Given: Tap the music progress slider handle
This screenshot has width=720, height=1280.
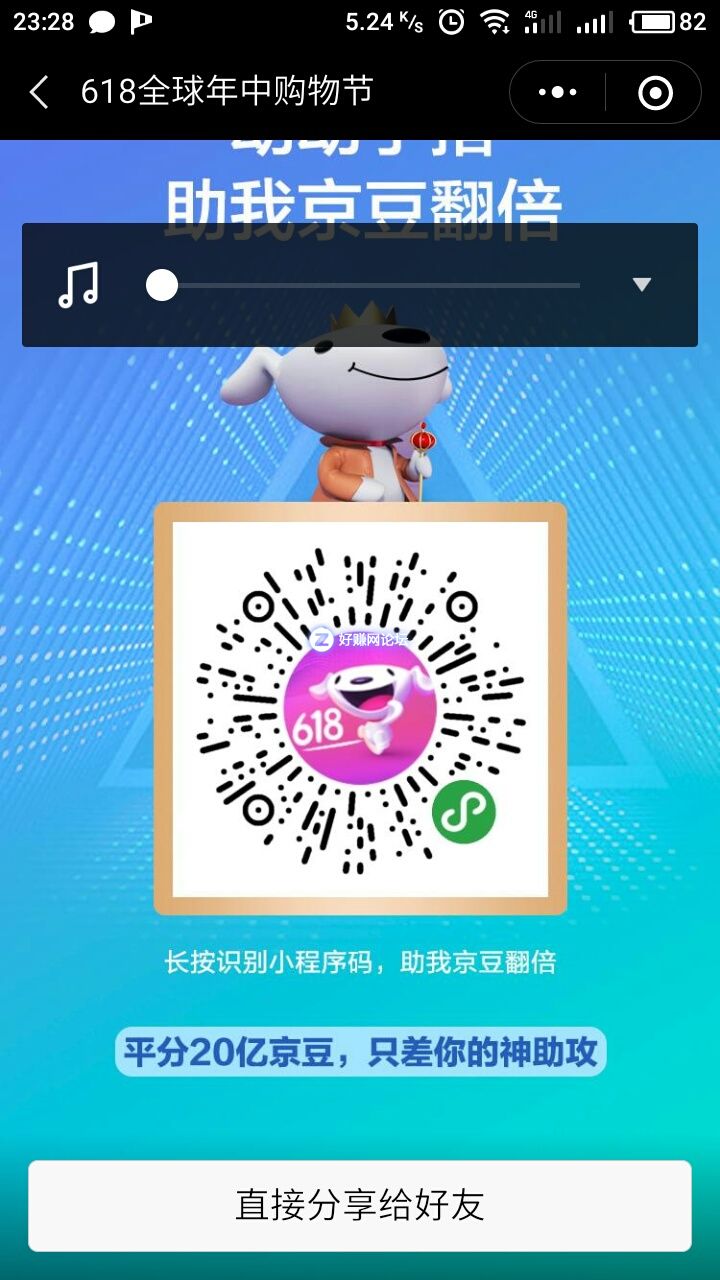Looking at the screenshot, I should pyautogui.click(x=162, y=285).
